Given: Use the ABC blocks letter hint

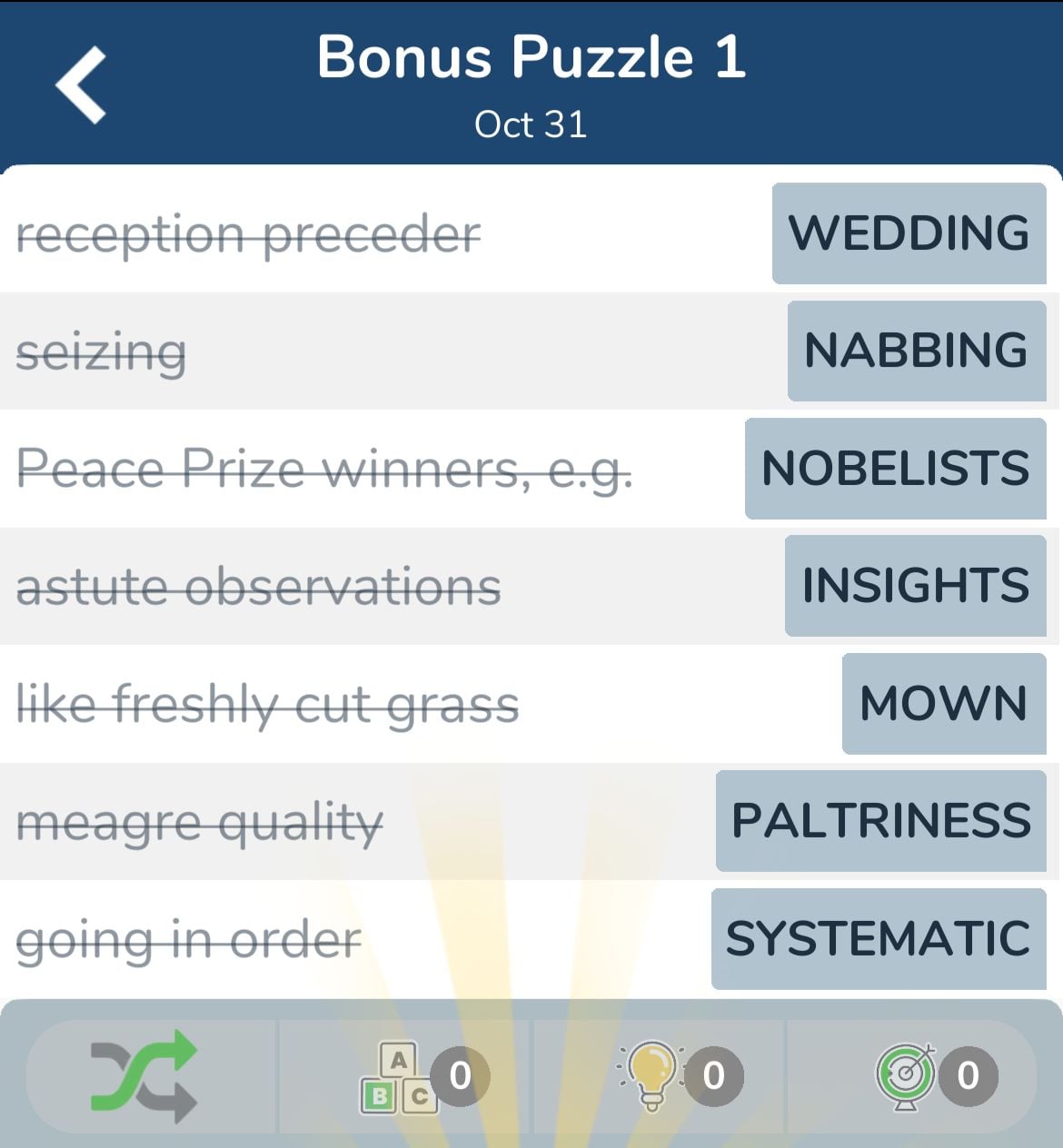Looking at the screenshot, I should pyautogui.click(x=400, y=1078).
